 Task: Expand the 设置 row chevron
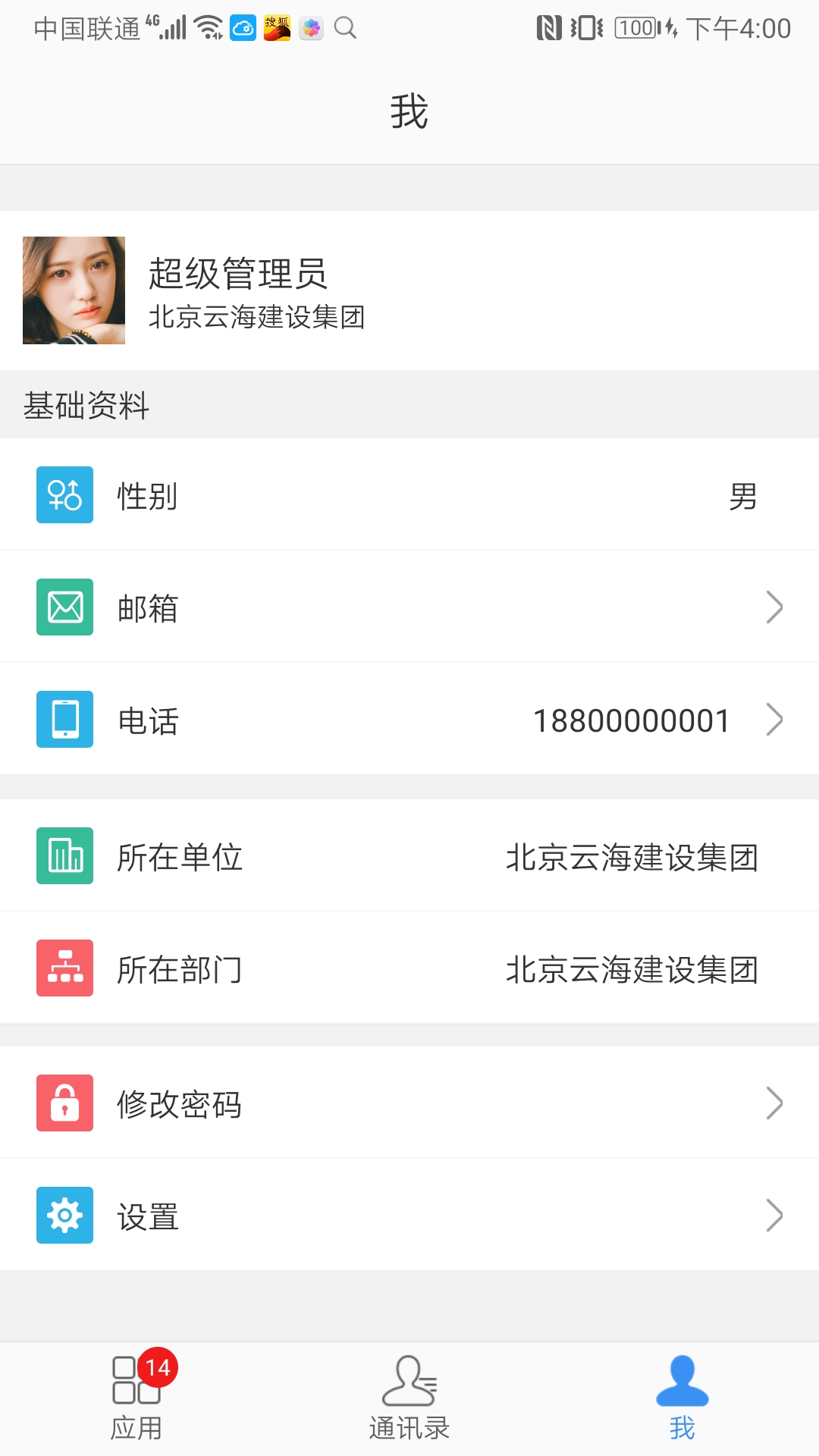pos(775,1215)
